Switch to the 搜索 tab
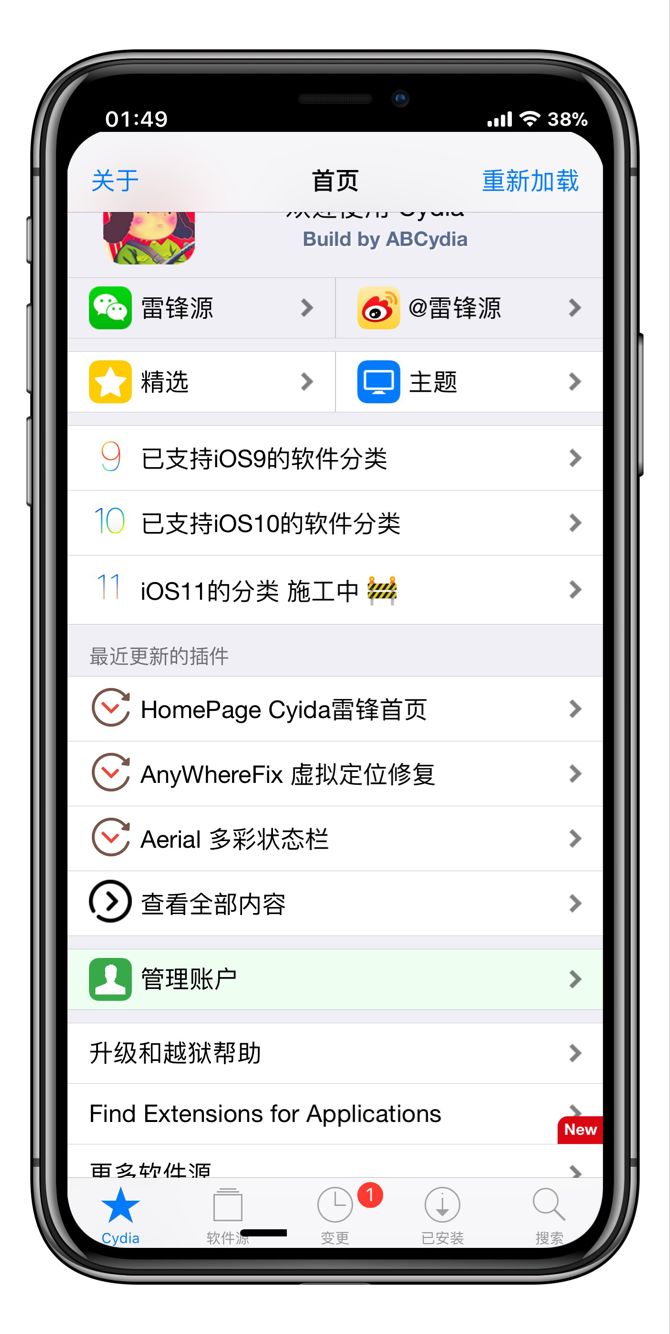 click(549, 1215)
